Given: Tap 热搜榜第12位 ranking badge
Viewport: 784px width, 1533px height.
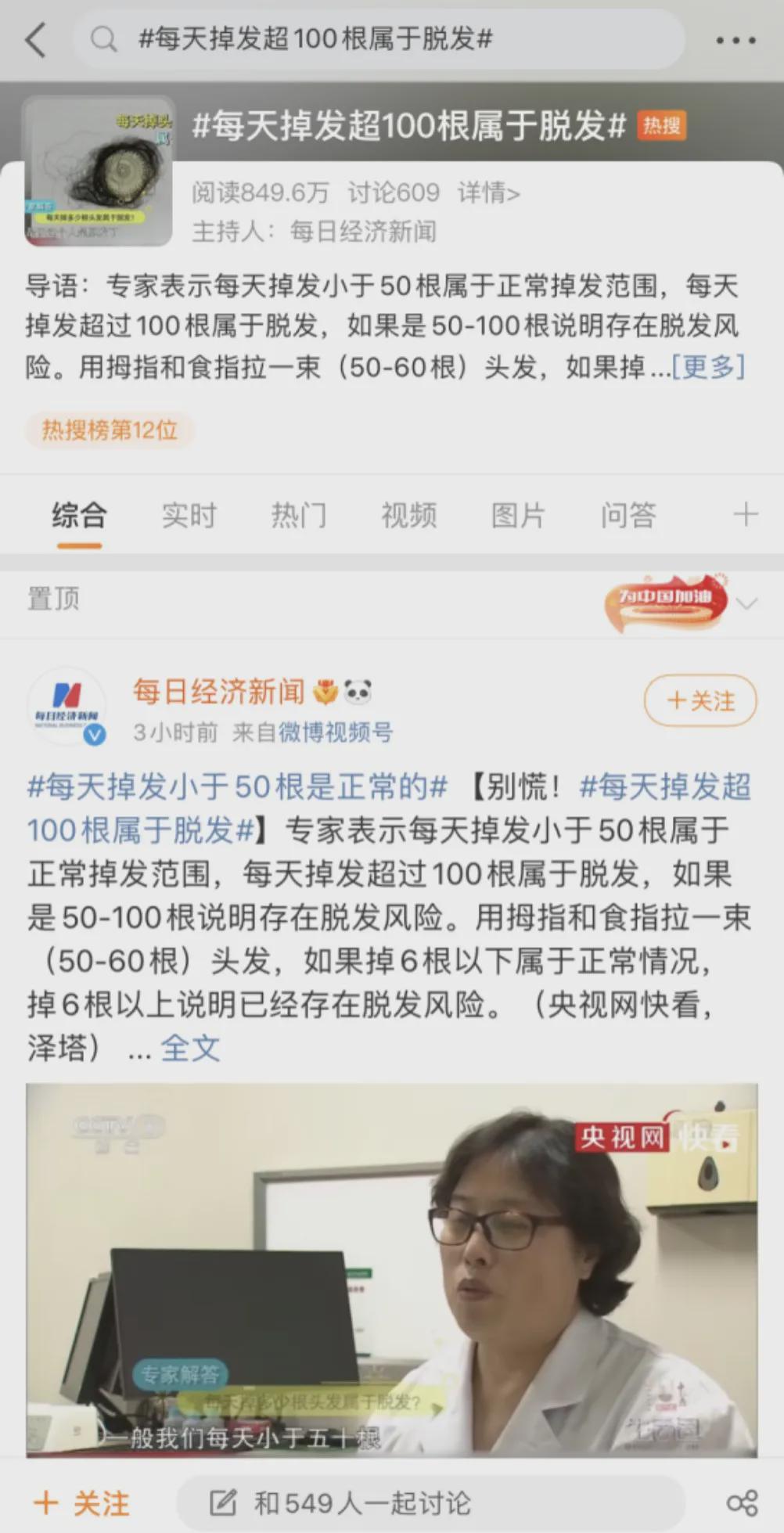Looking at the screenshot, I should click(x=110, y=430).
